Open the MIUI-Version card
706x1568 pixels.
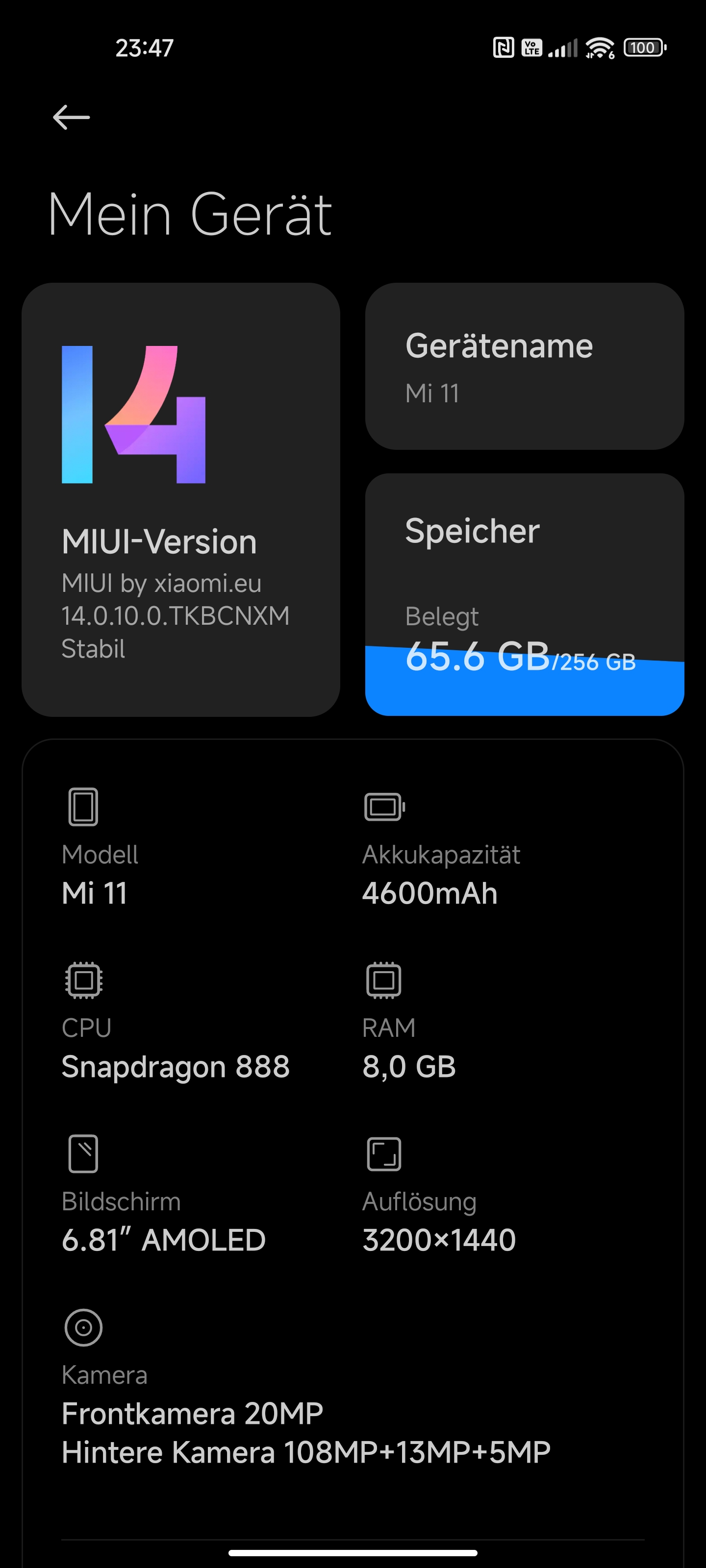pos(181,499)
